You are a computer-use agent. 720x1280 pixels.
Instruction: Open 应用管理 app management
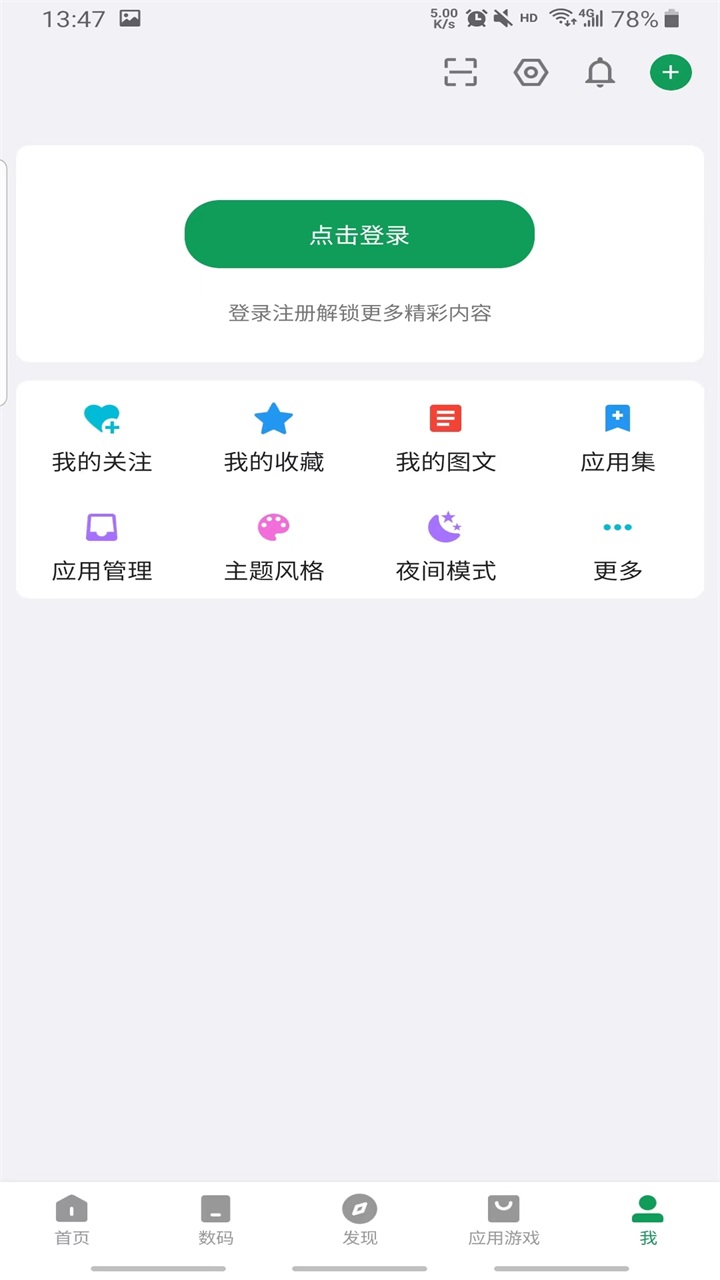(x=102, y=546)
